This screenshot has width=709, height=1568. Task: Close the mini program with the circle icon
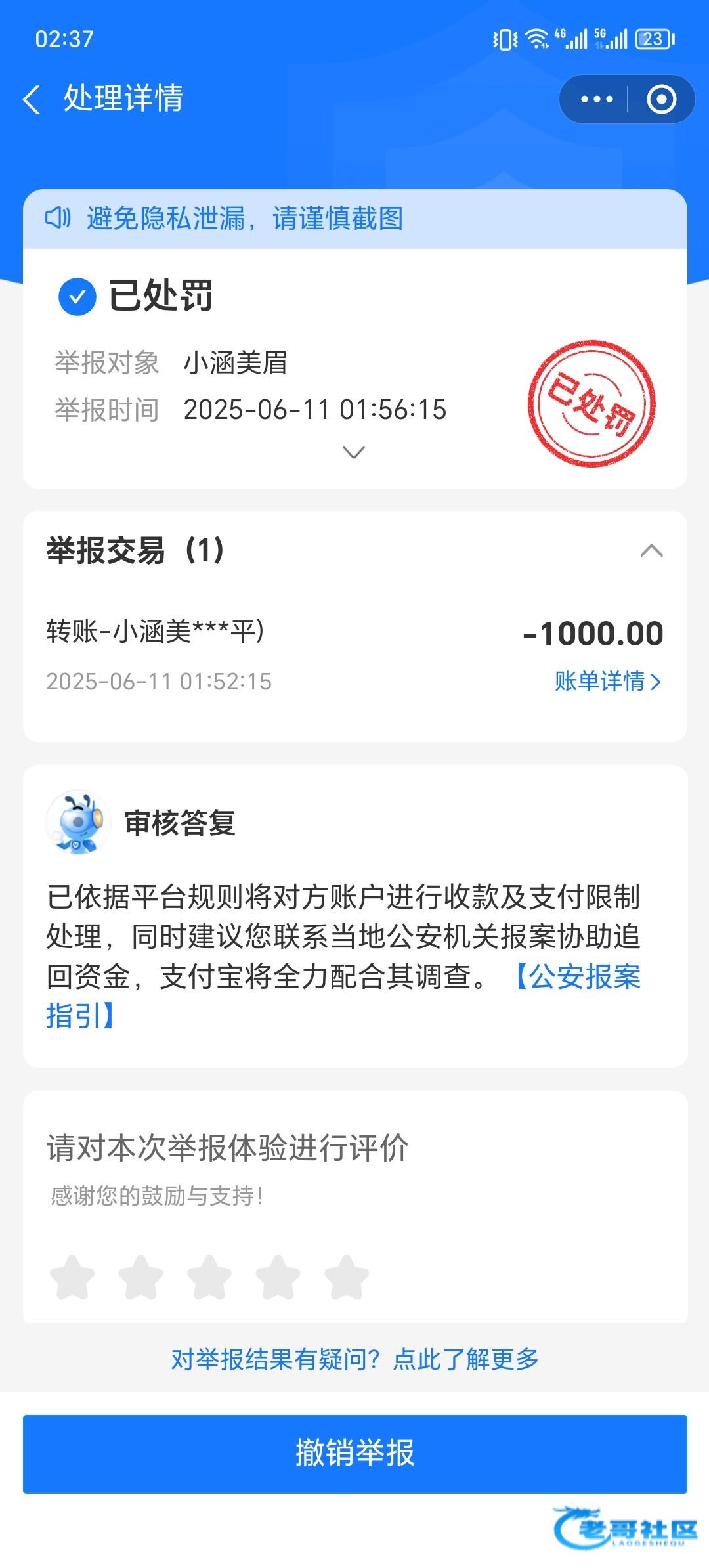click(x=661, y=99)
